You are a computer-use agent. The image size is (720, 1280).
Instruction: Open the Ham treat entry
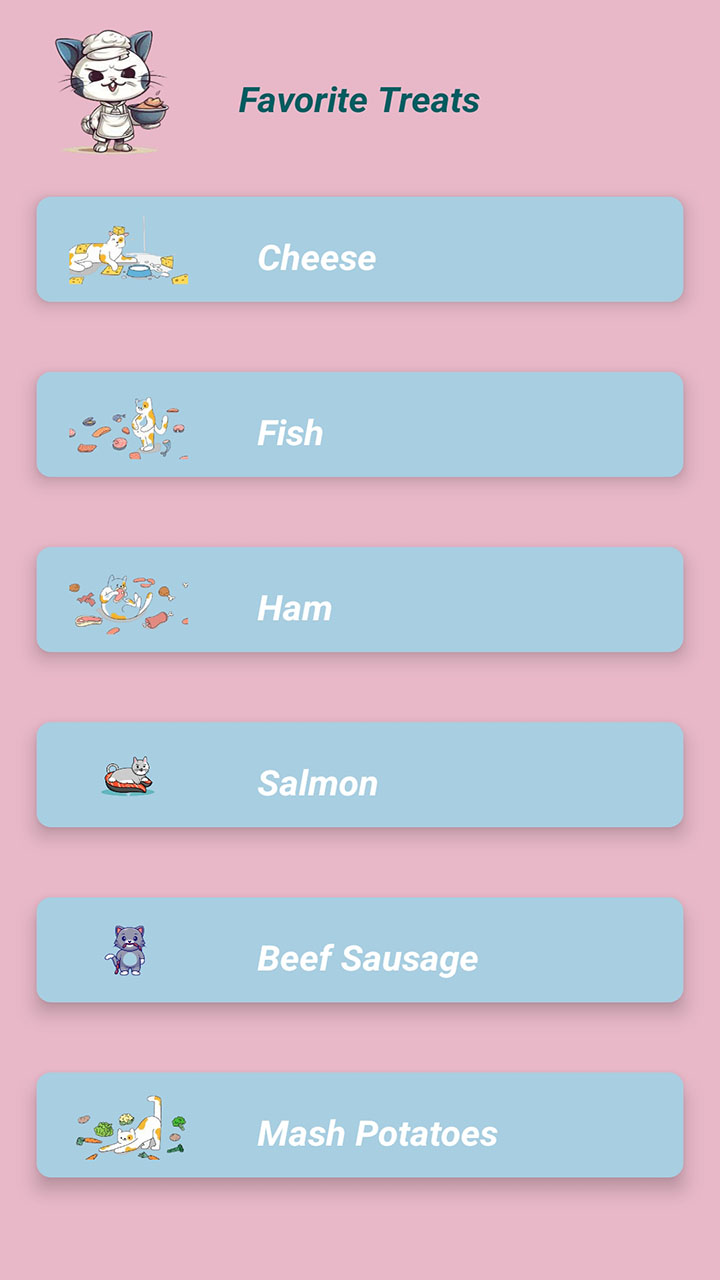(x=360, y=598)
